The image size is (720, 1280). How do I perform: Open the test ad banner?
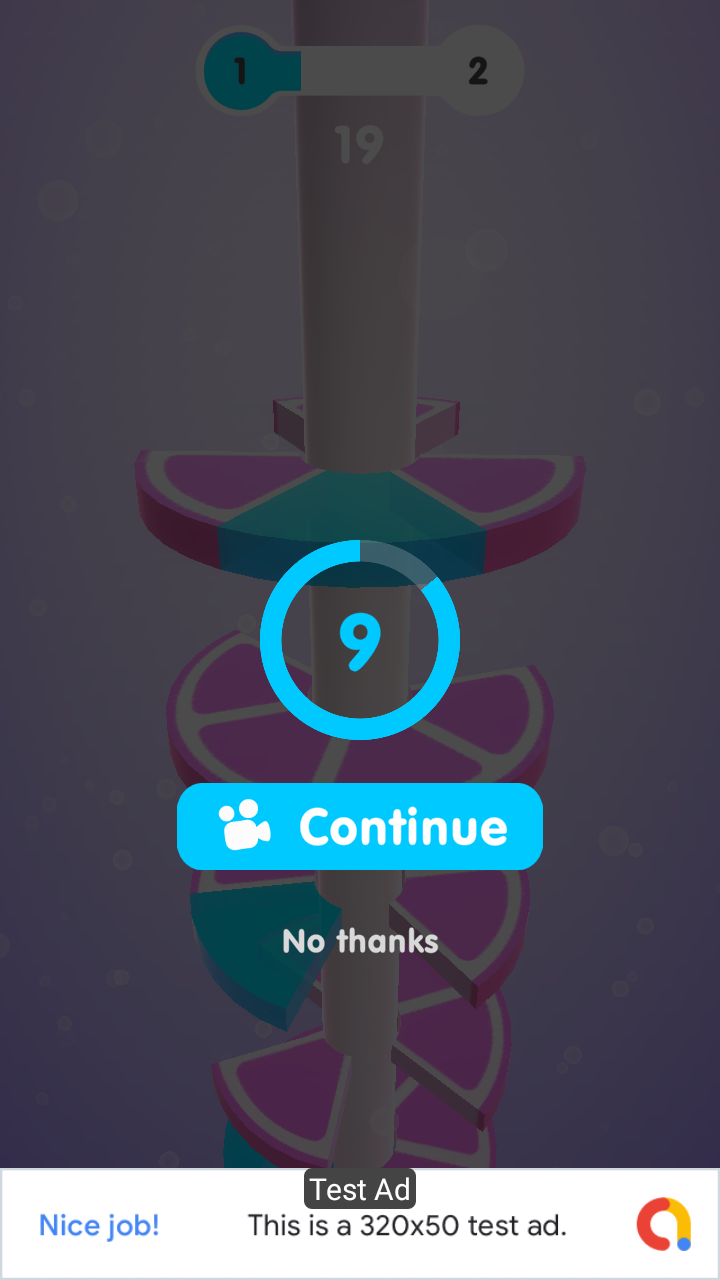(360, 1224)
